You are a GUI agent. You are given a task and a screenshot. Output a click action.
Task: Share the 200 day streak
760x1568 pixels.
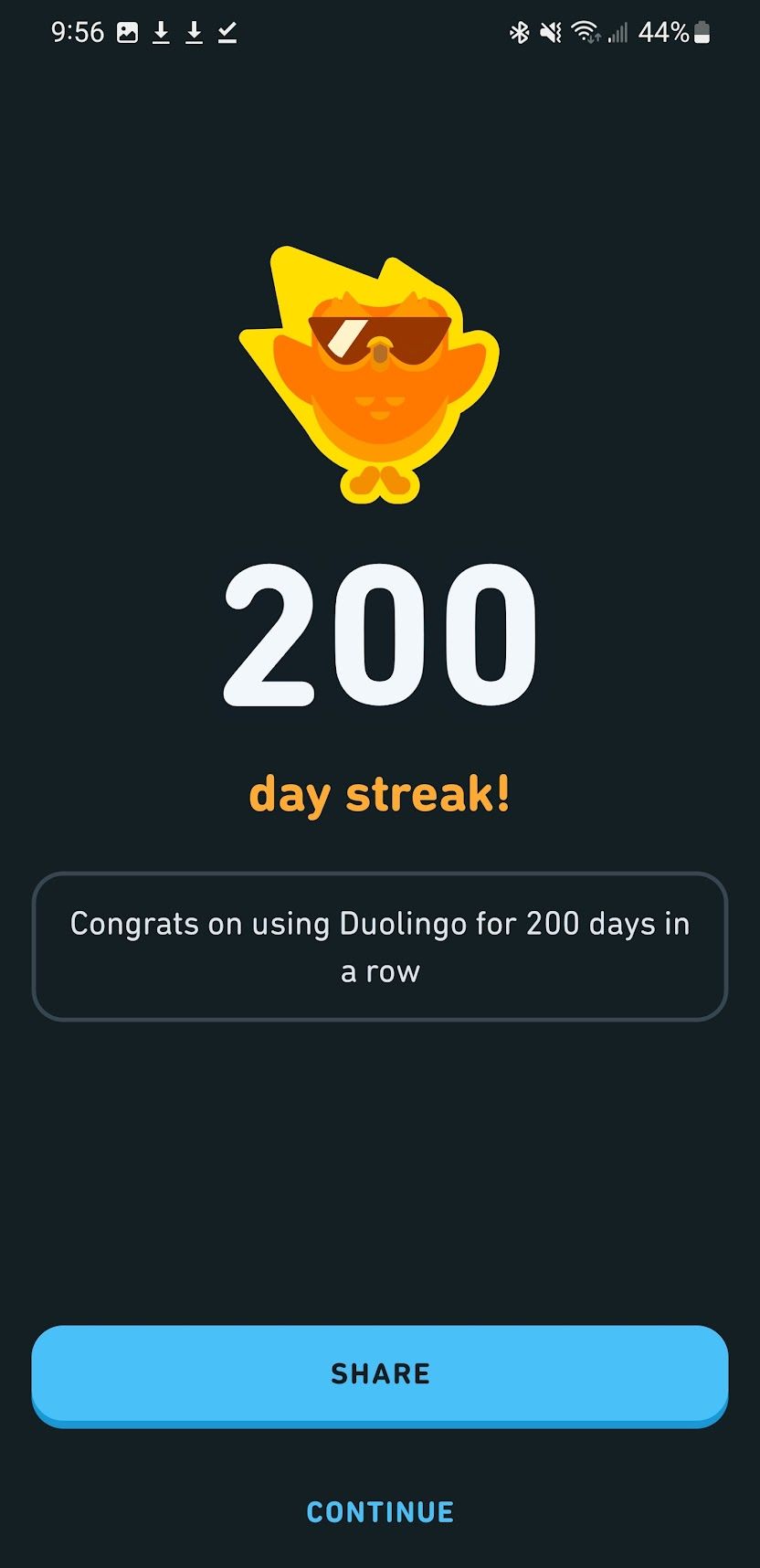click(380, 1375)
